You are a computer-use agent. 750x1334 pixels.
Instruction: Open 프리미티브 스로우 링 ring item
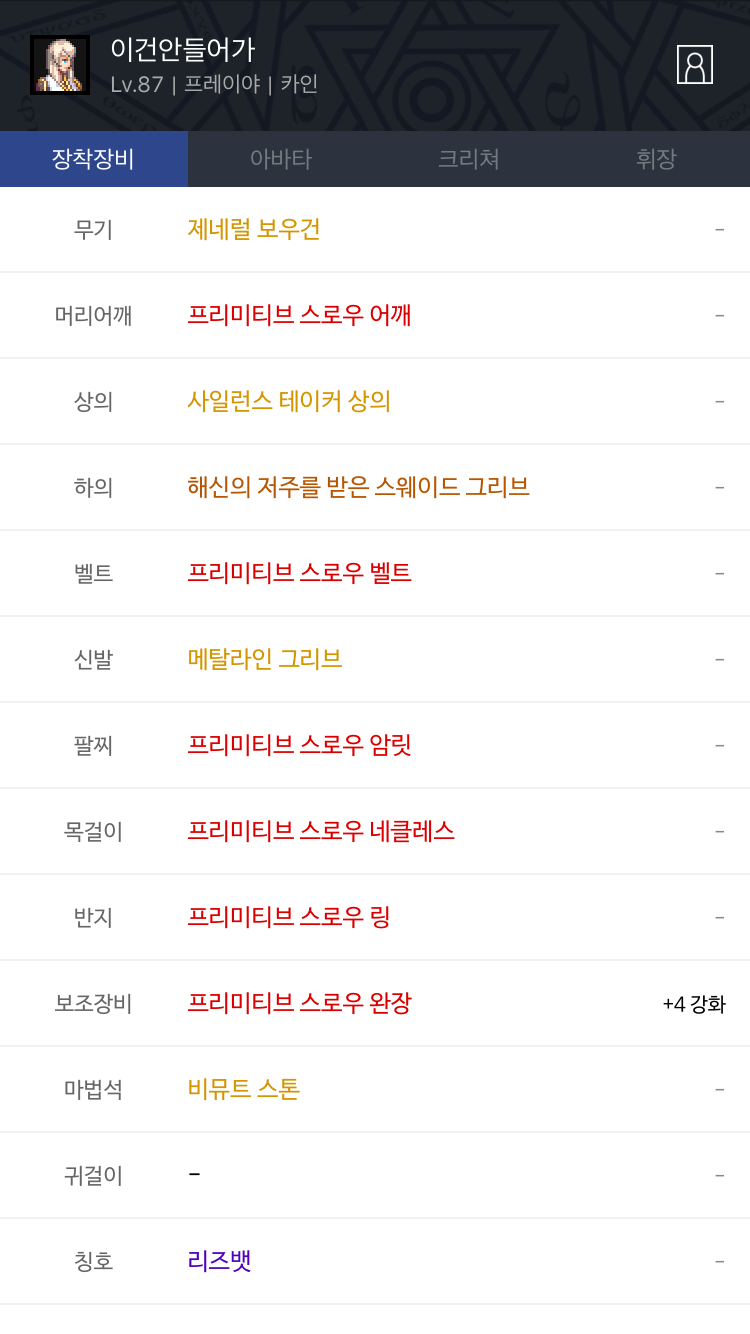(289, 917)
